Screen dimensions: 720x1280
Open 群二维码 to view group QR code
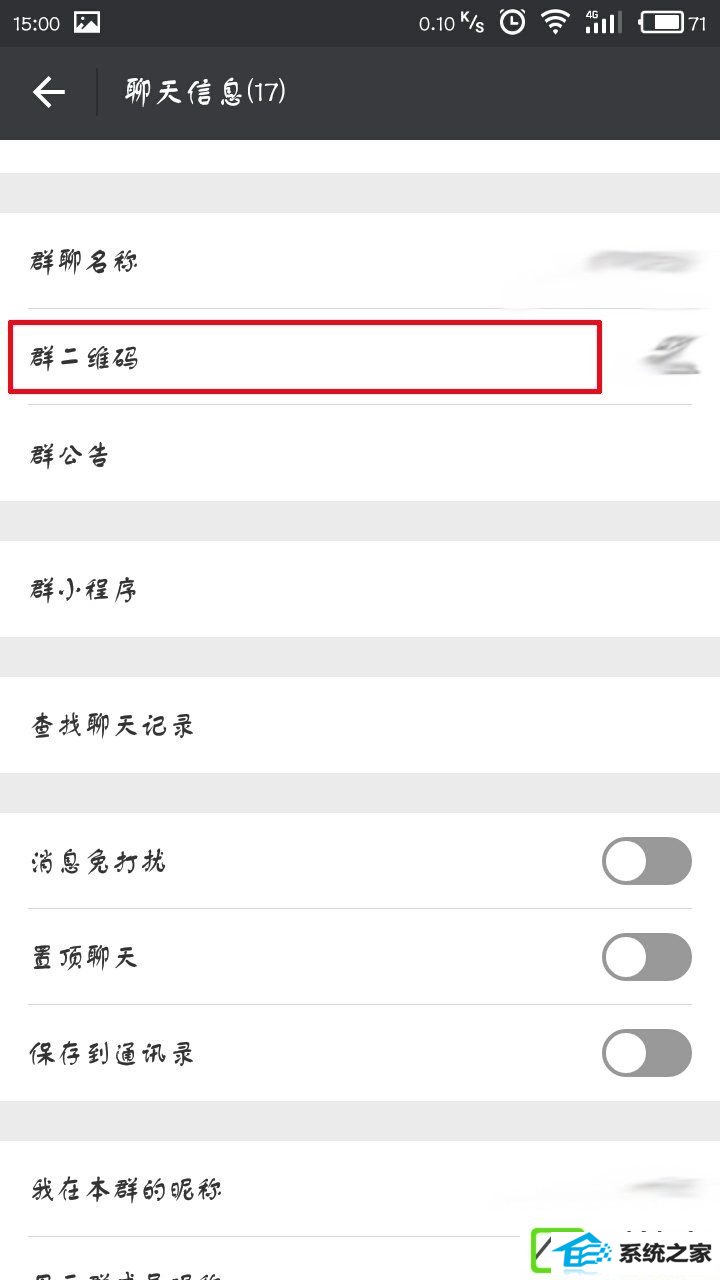360,357
